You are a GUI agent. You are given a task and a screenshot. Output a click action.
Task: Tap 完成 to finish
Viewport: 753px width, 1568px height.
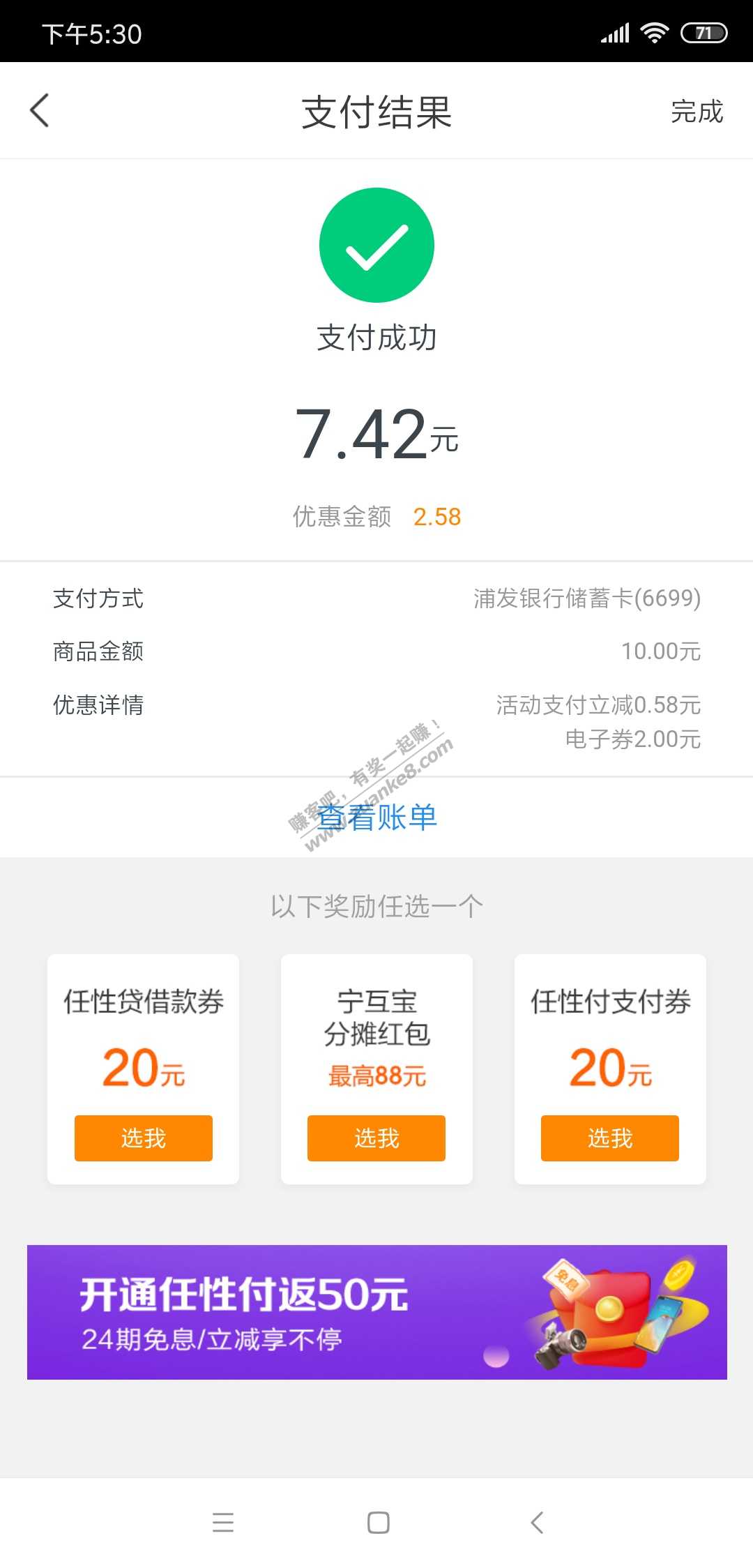coord(697,112)
